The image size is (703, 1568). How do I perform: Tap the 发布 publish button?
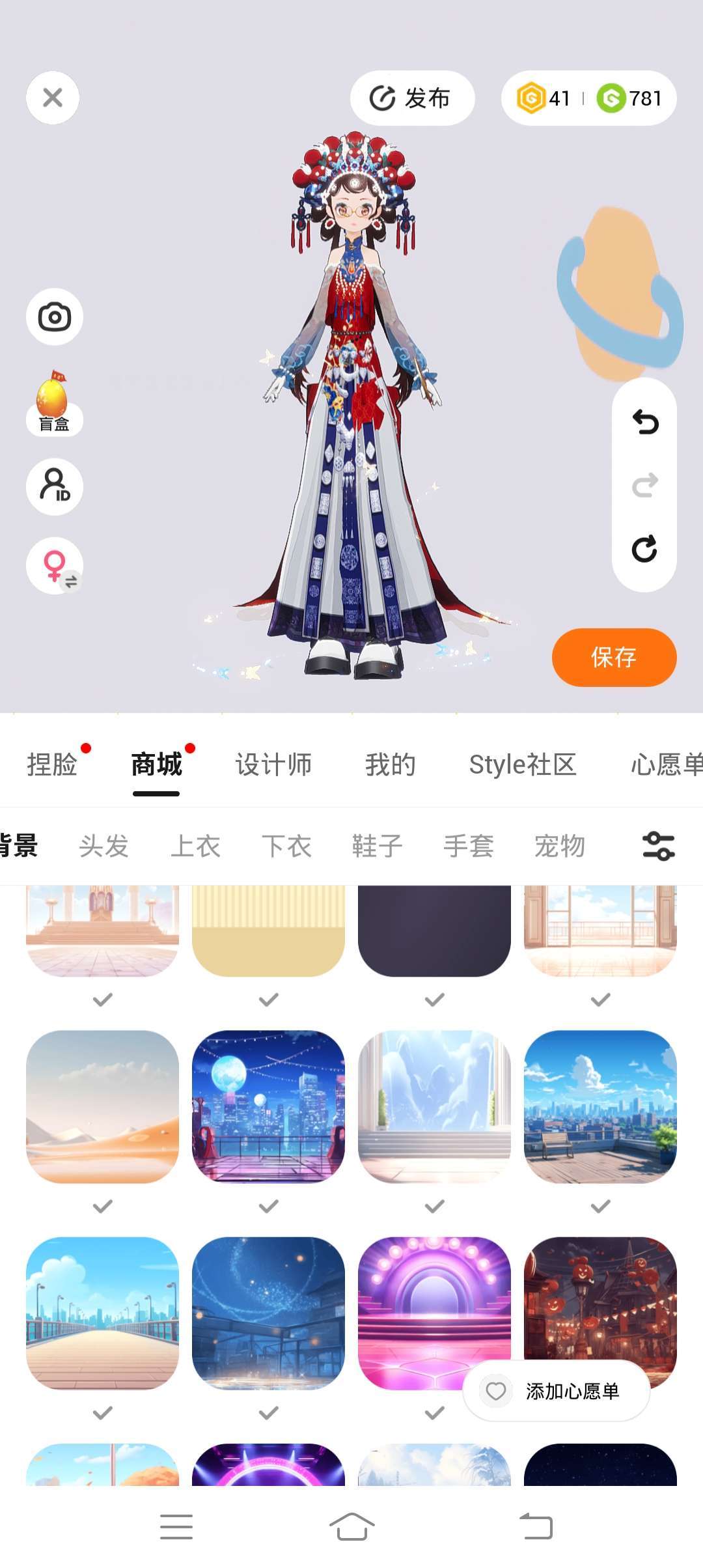412,98
